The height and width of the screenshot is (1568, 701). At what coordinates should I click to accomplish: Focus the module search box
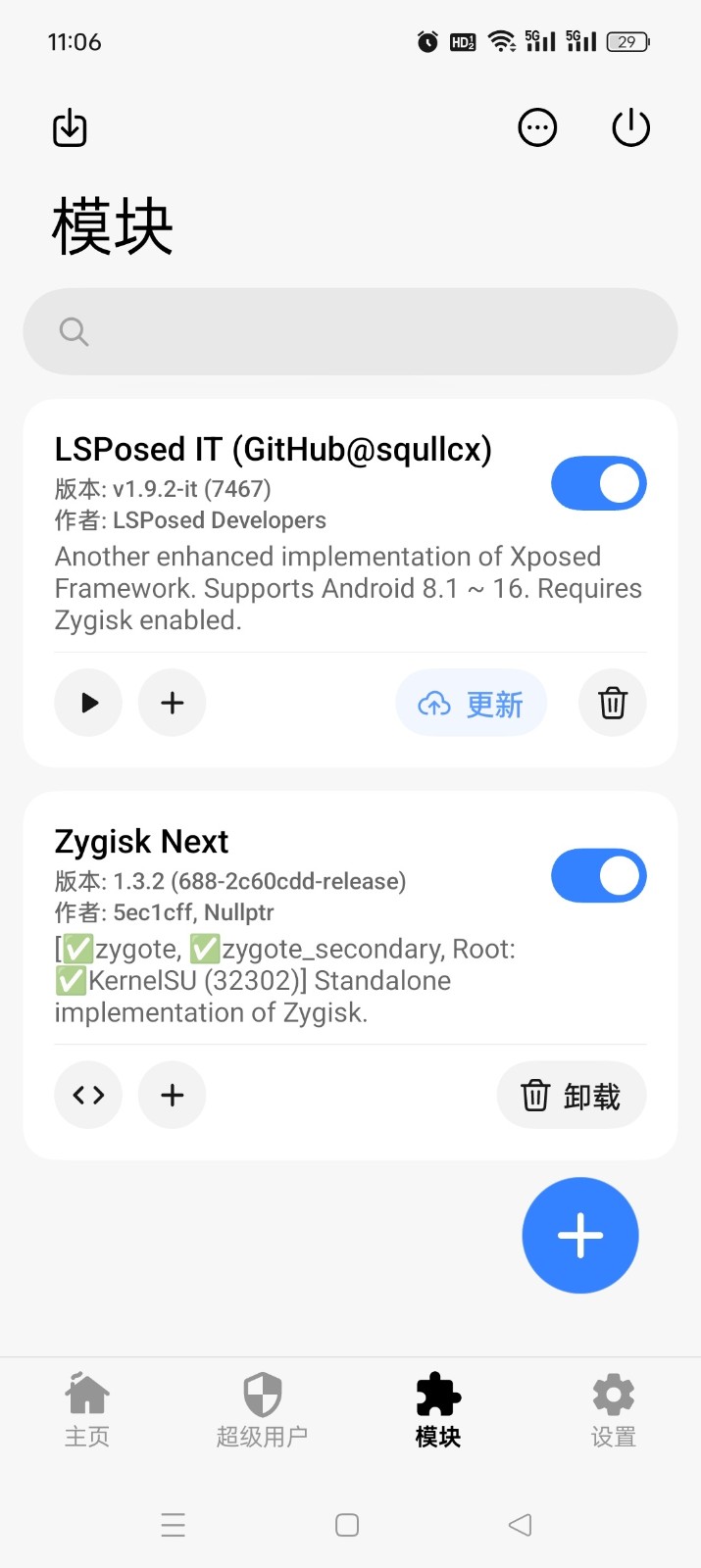point(350,331)
